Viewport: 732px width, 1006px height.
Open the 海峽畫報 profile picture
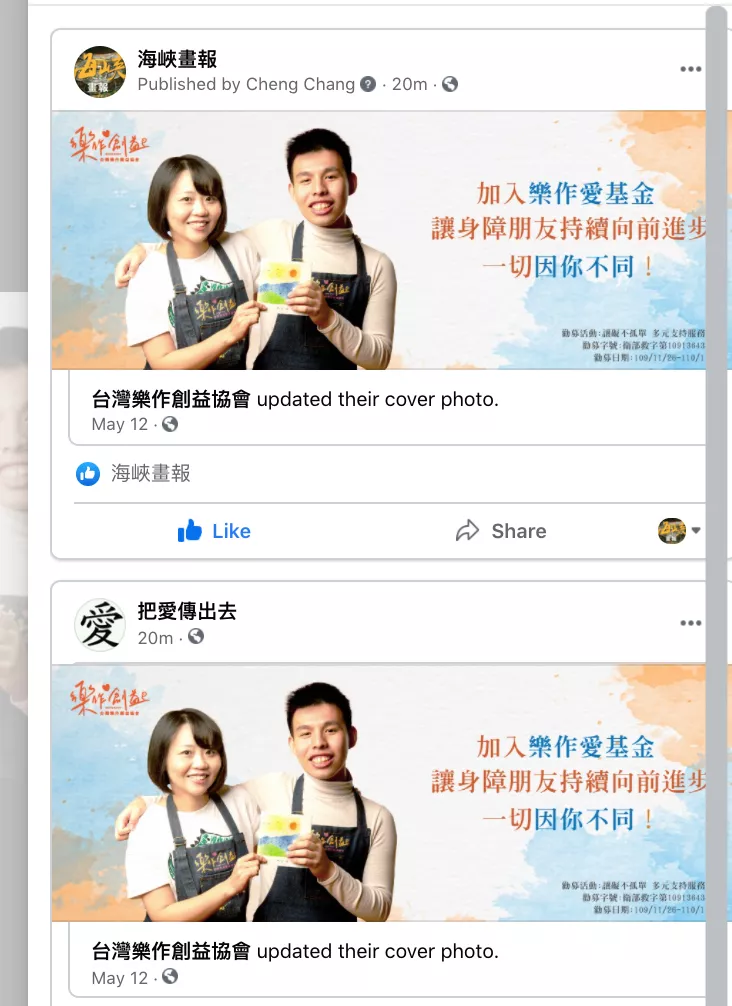point(100,71)
